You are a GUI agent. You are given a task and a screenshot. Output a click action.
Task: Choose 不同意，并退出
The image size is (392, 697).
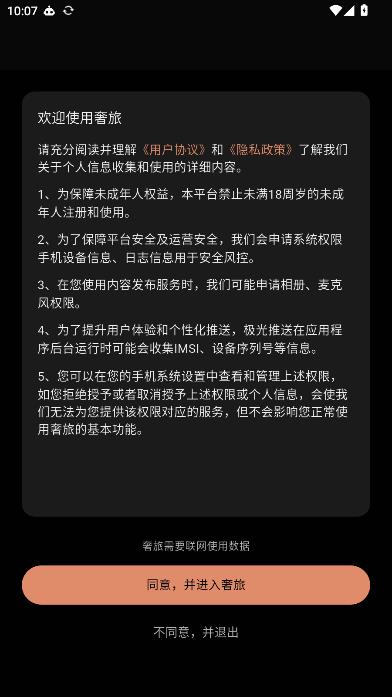click(x=196, y=632)
